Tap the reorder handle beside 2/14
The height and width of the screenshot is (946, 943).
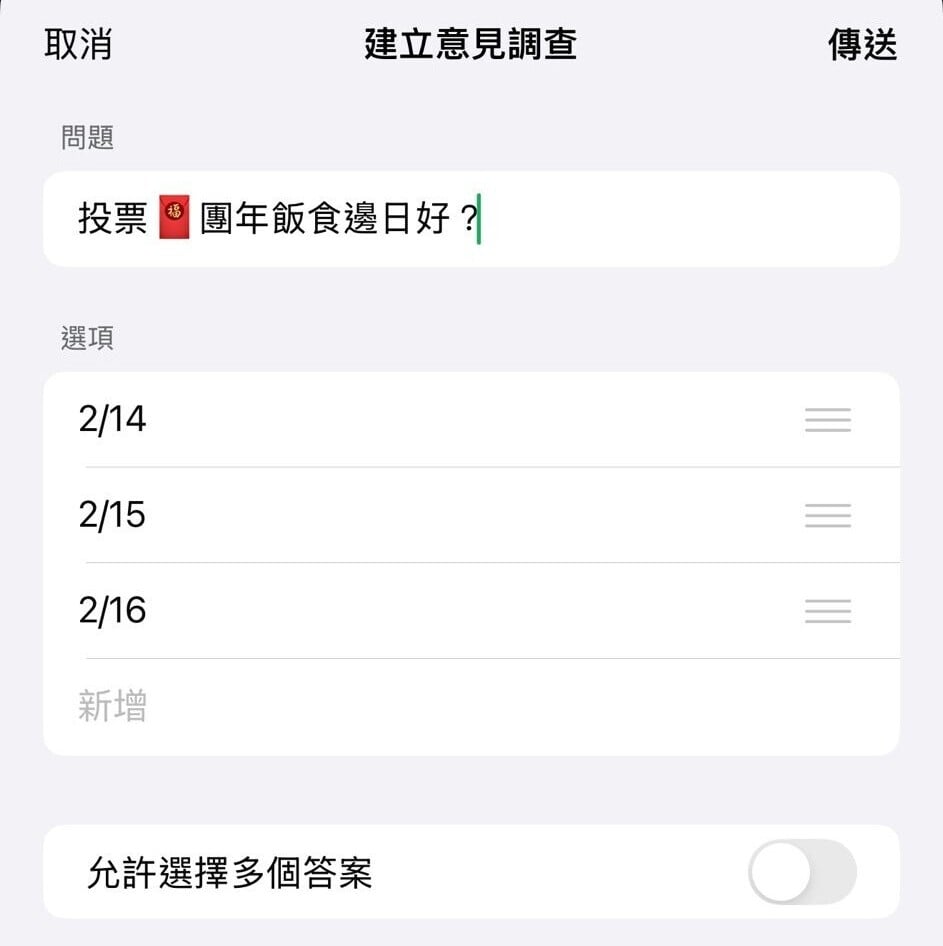click(828, 420)
